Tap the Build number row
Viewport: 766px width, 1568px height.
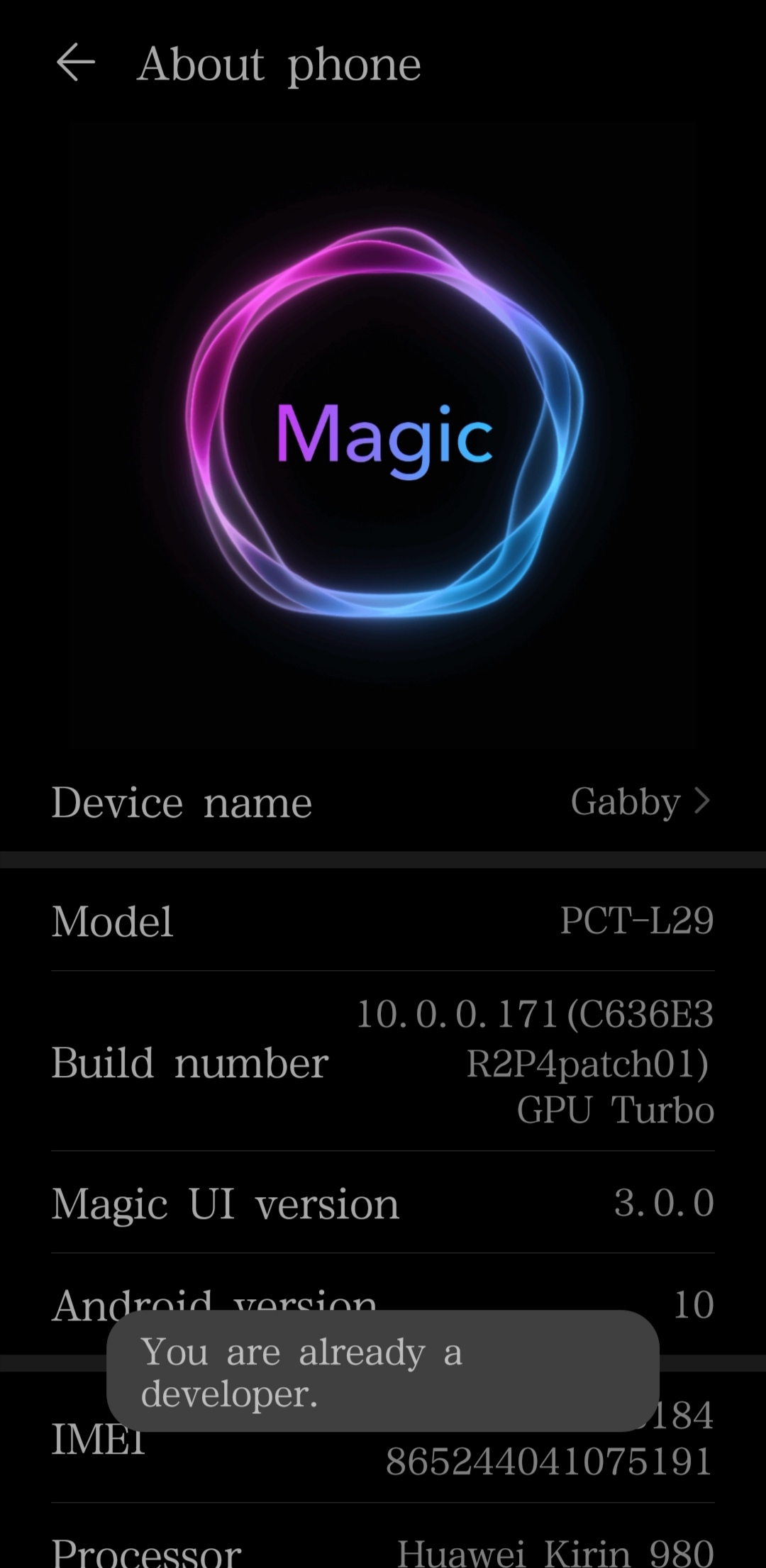[x=383, y=1062]
